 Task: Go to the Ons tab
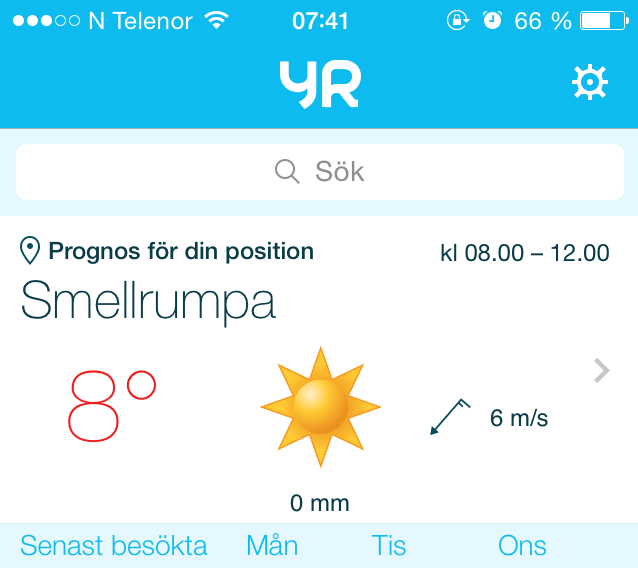(x=522, y=546)
